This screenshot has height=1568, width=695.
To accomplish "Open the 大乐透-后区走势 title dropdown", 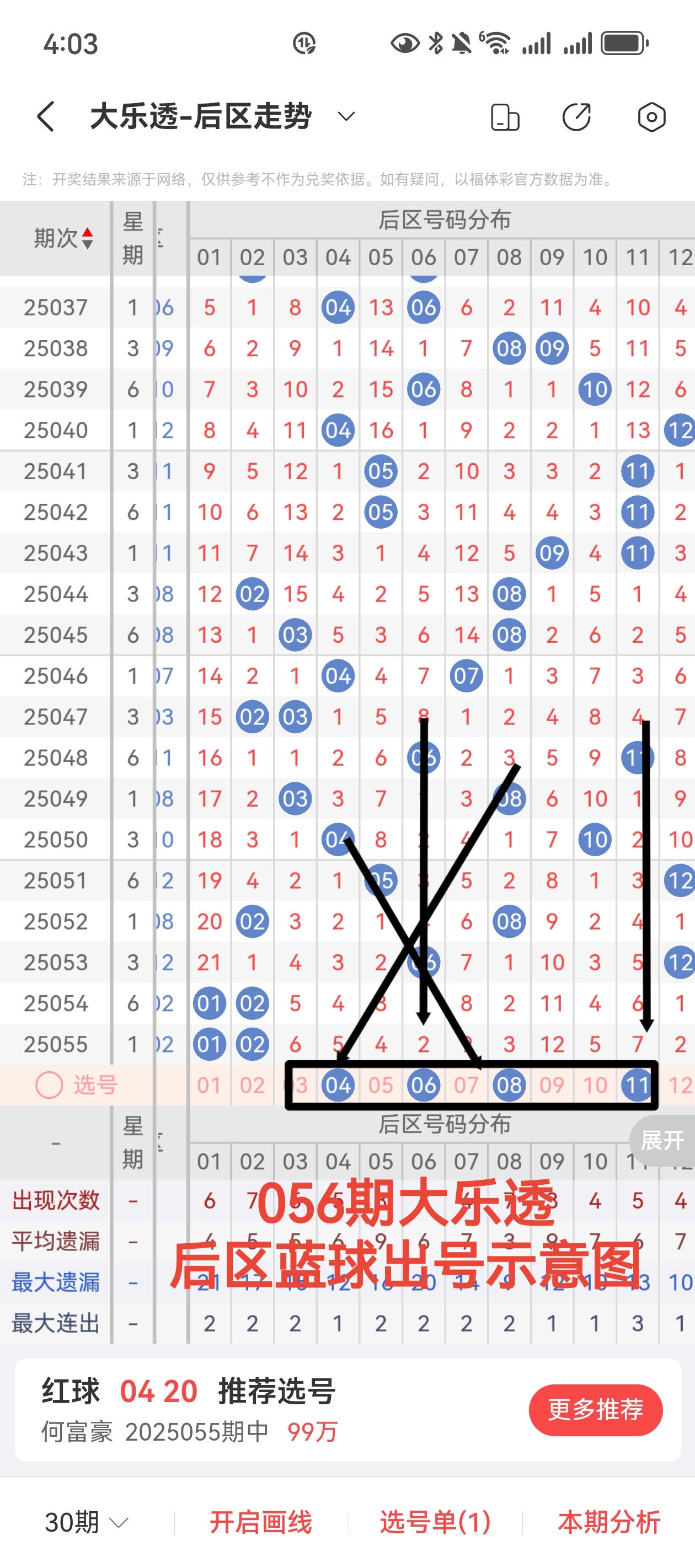I will click(x=345, y=116).
